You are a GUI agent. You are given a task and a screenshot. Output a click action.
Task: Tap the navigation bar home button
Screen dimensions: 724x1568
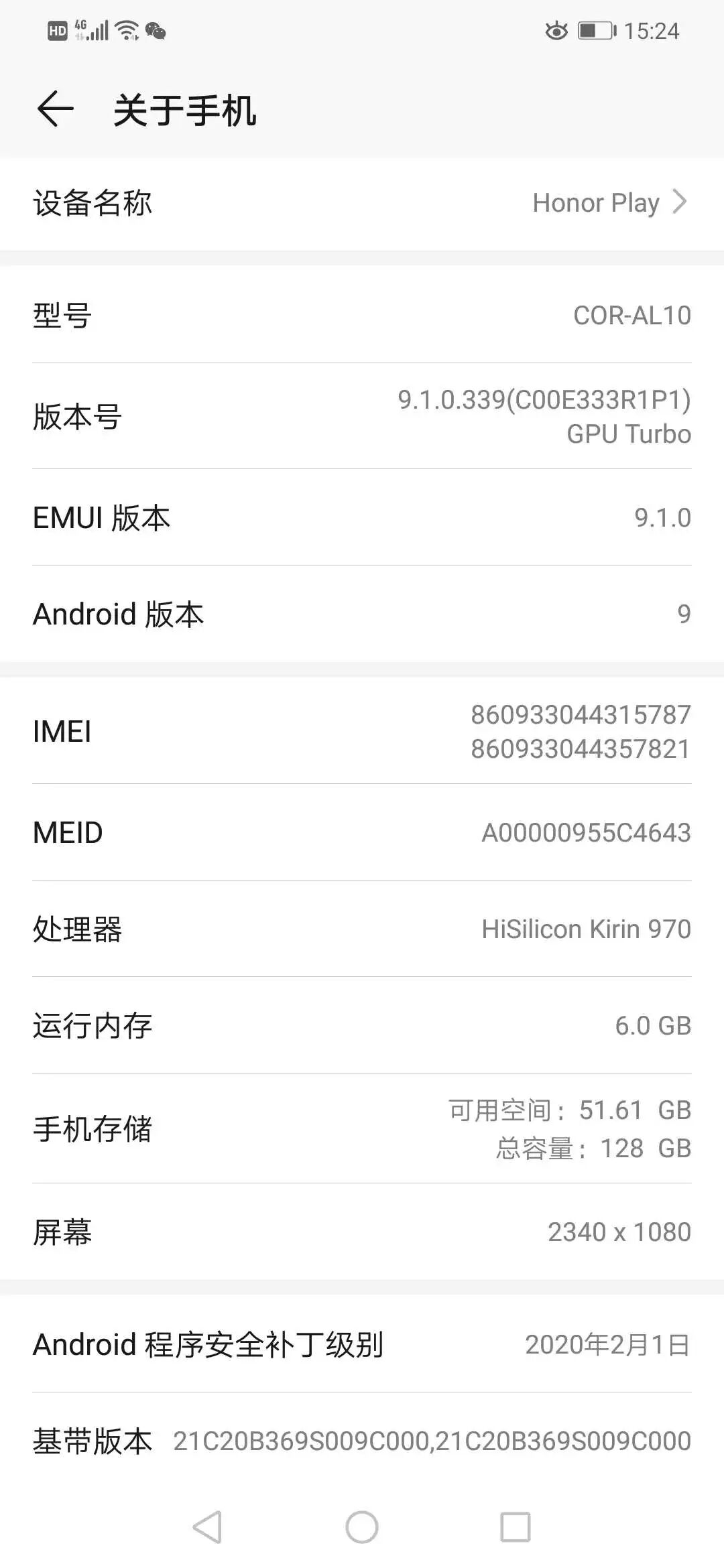pos(362,1528)
